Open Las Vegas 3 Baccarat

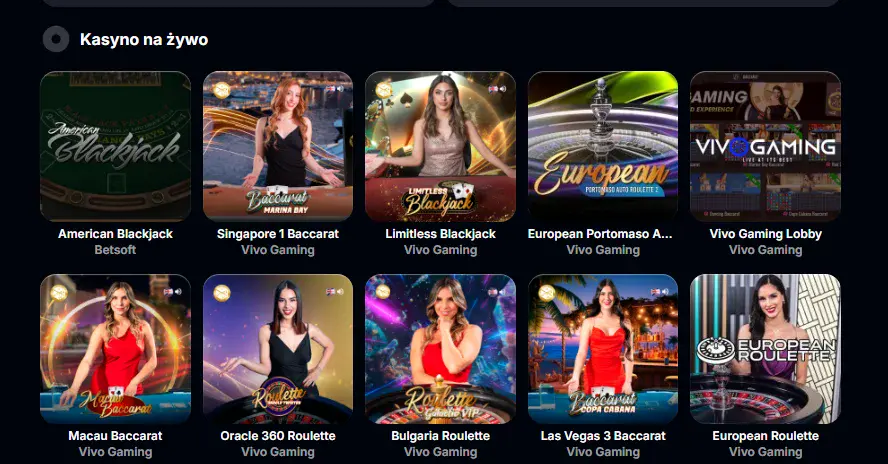point(603,349)
